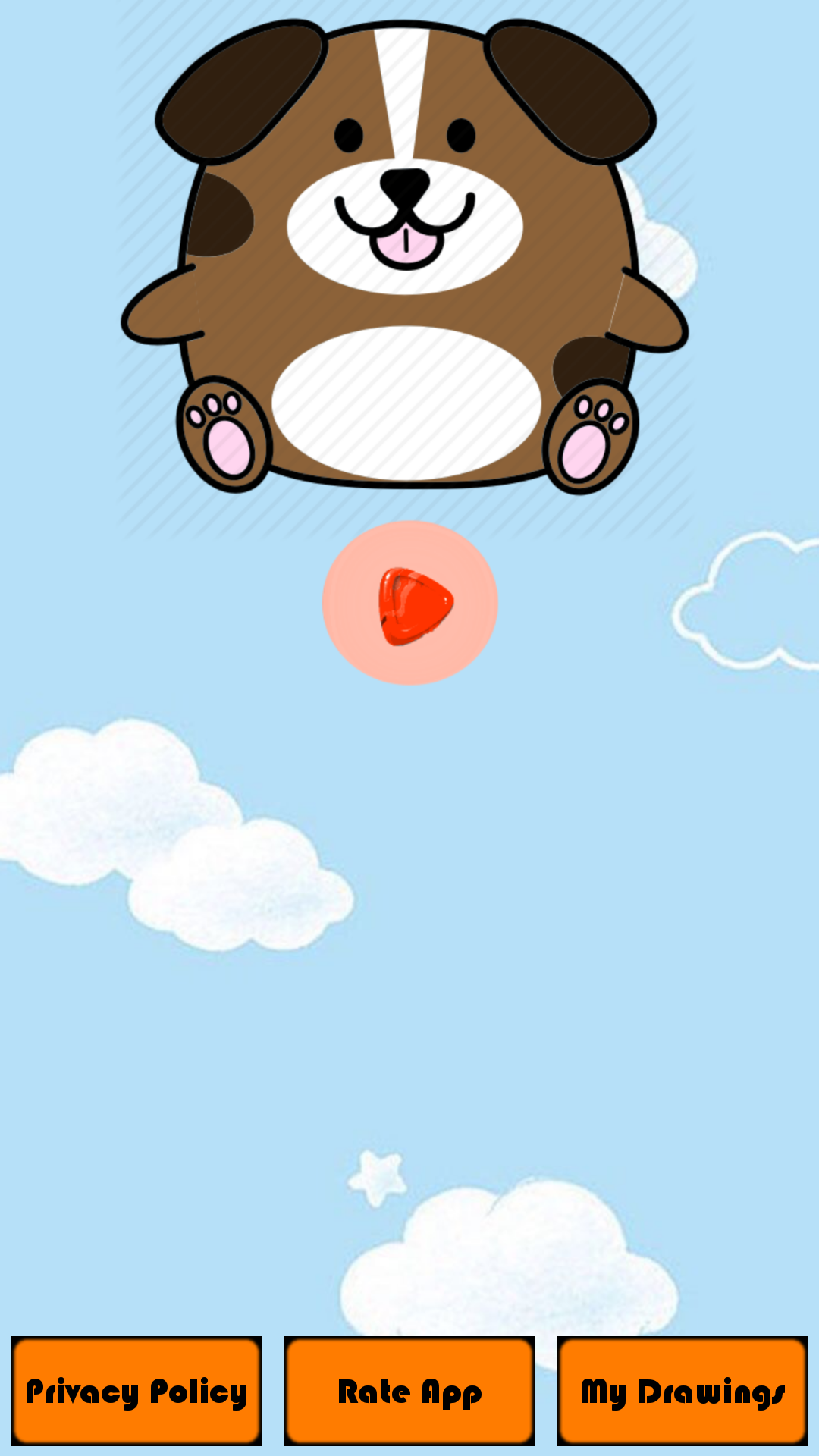
Task: Open My Drawings
Action: point(682,1391)
